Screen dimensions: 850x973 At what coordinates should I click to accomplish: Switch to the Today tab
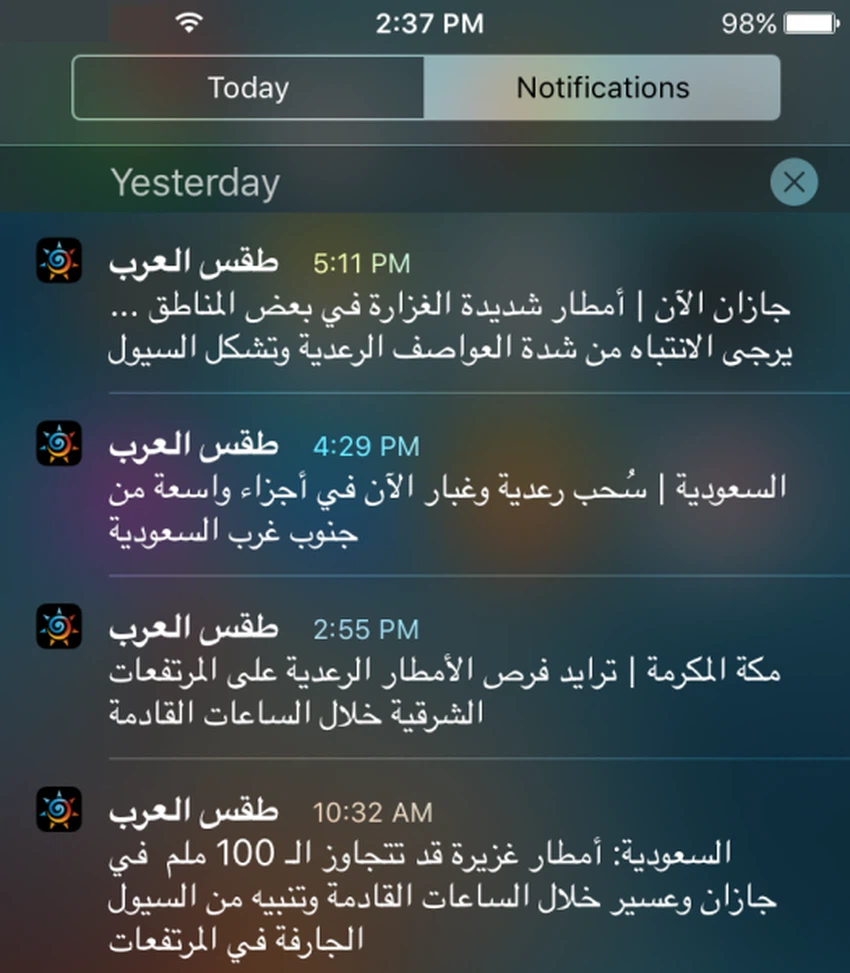(248, 88)
